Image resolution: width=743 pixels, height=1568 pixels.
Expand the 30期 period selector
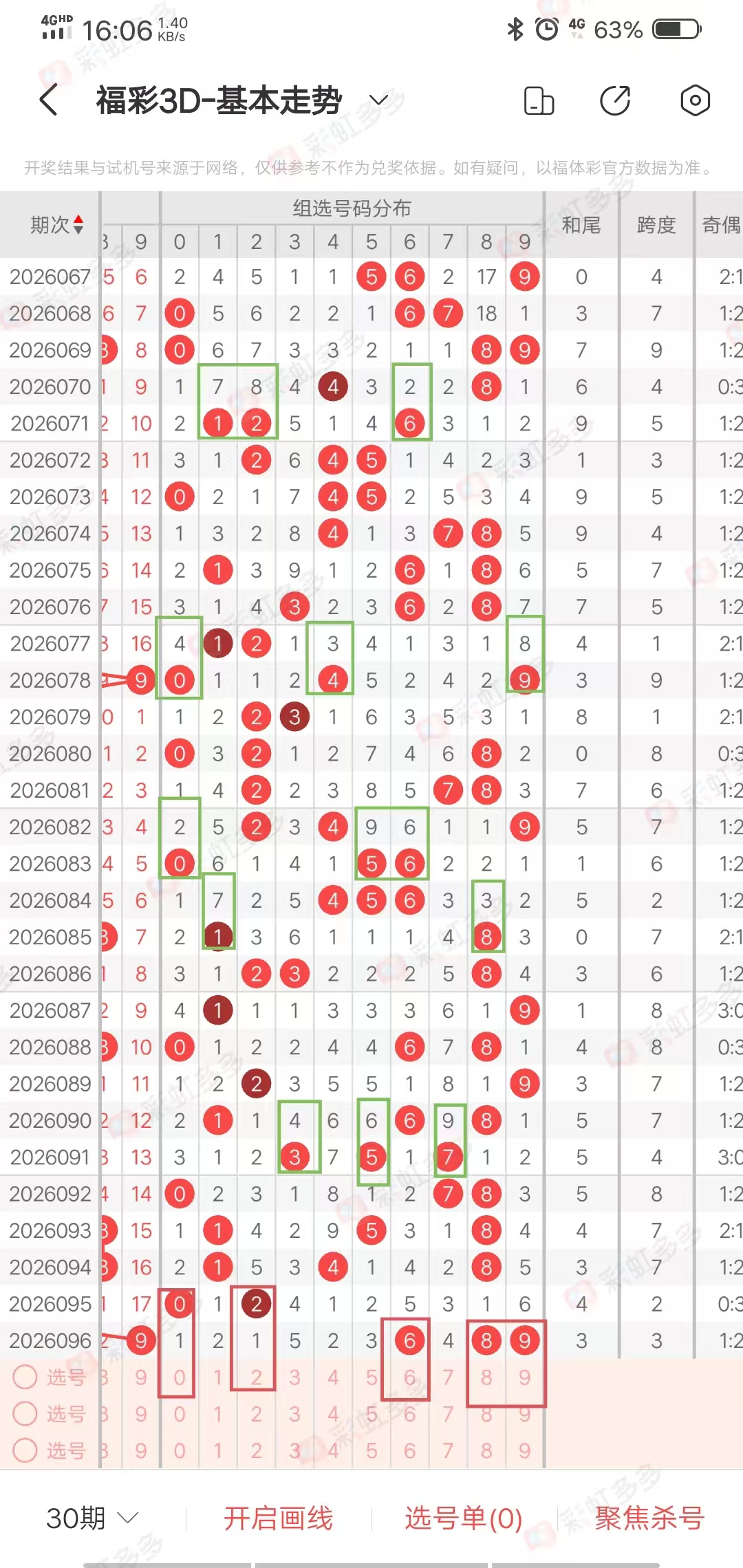pyautogui.click(x=93, y=1518)
